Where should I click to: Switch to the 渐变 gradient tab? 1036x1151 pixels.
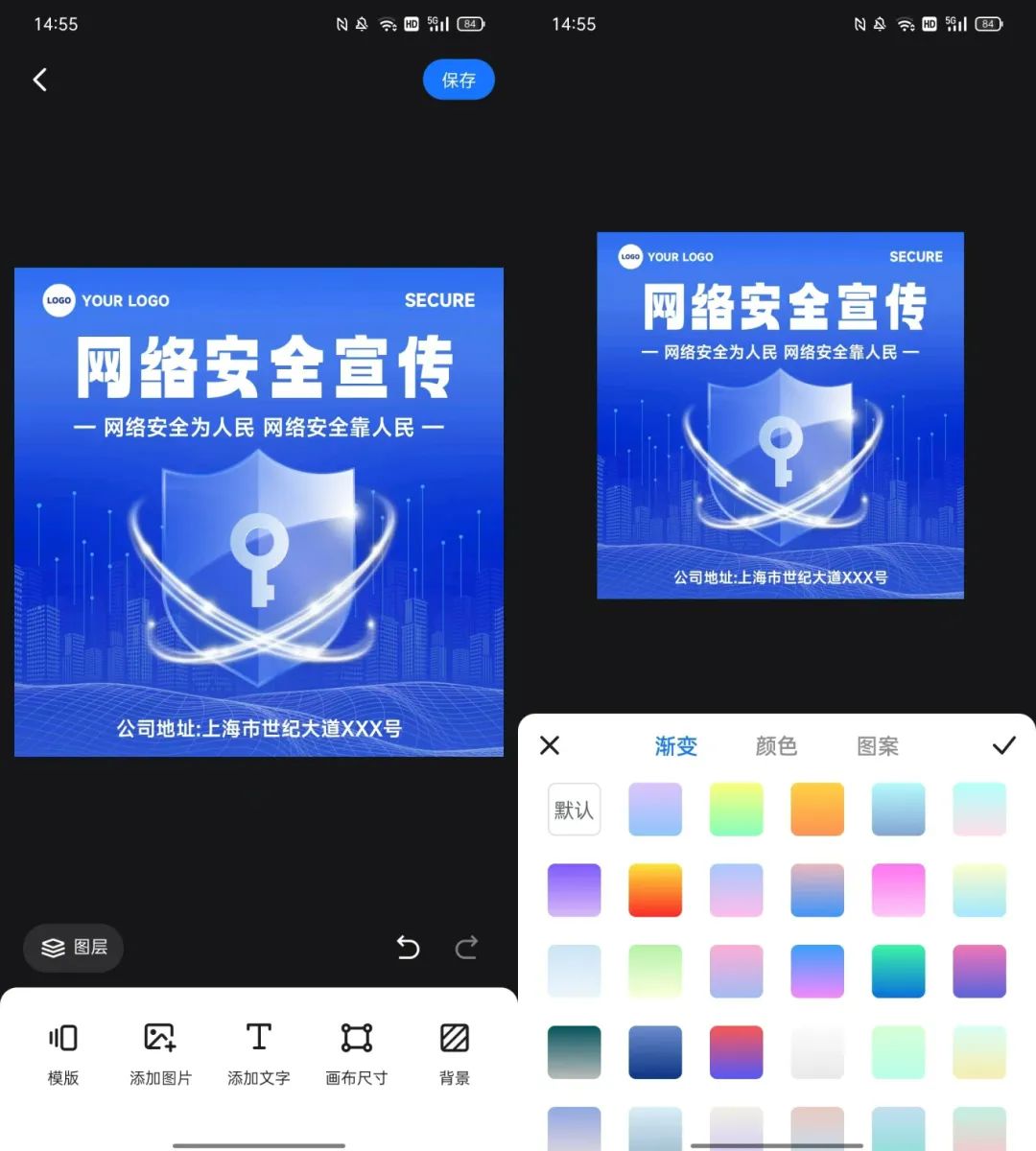tap(675, 746)
